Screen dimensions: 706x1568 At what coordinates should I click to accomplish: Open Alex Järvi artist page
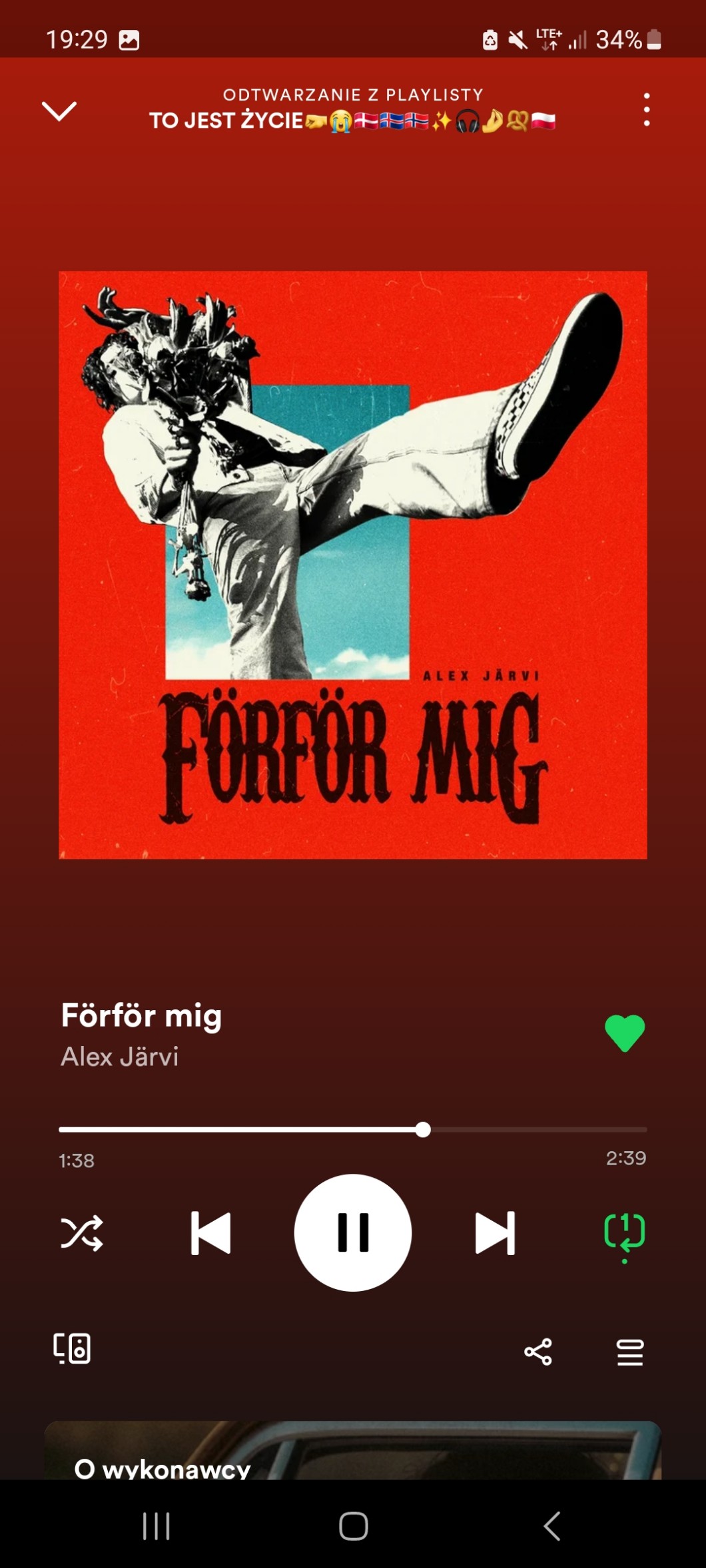tap(120, 1057)
